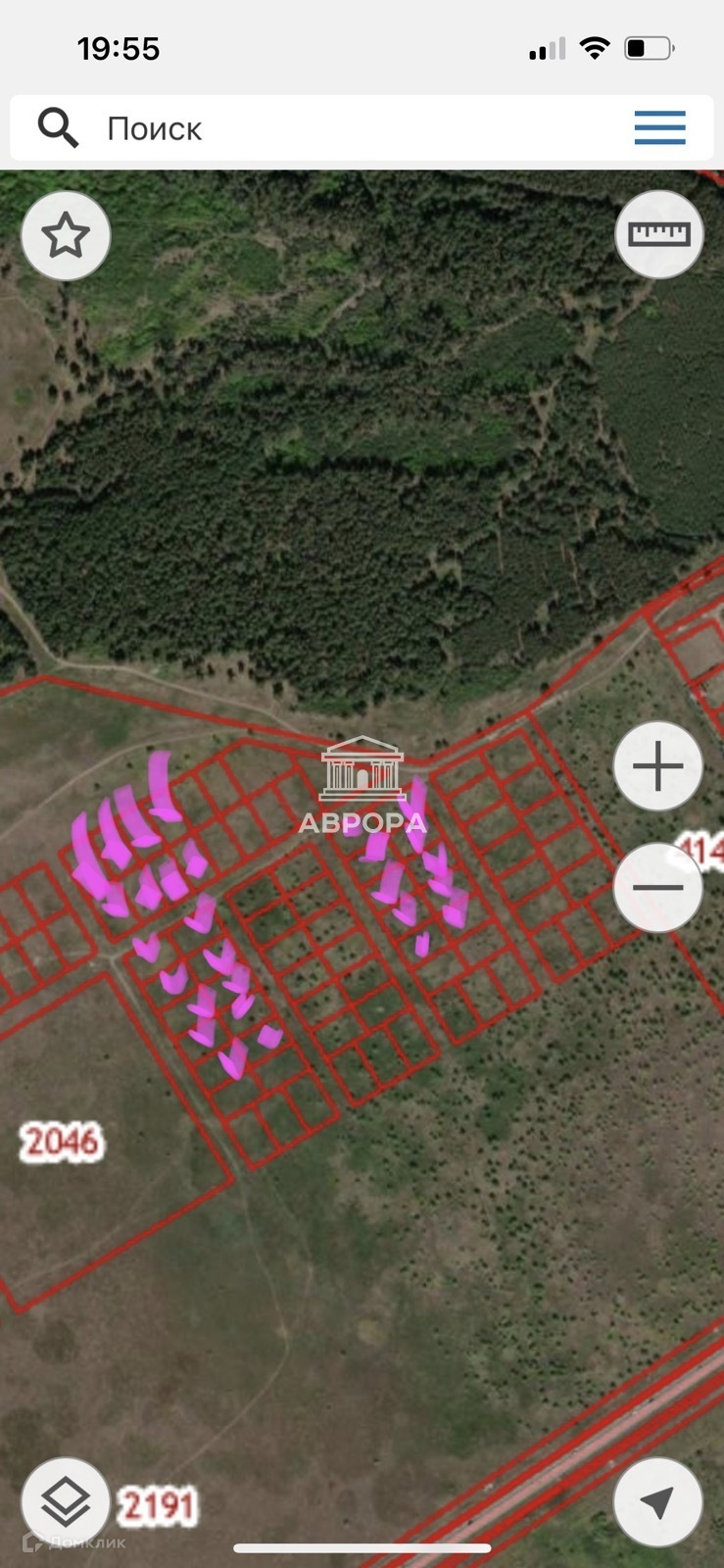Image resolution: width=724 pixels, height=1568 pixels.
Task: Open the map layers selector
Action: point(66,1502)
